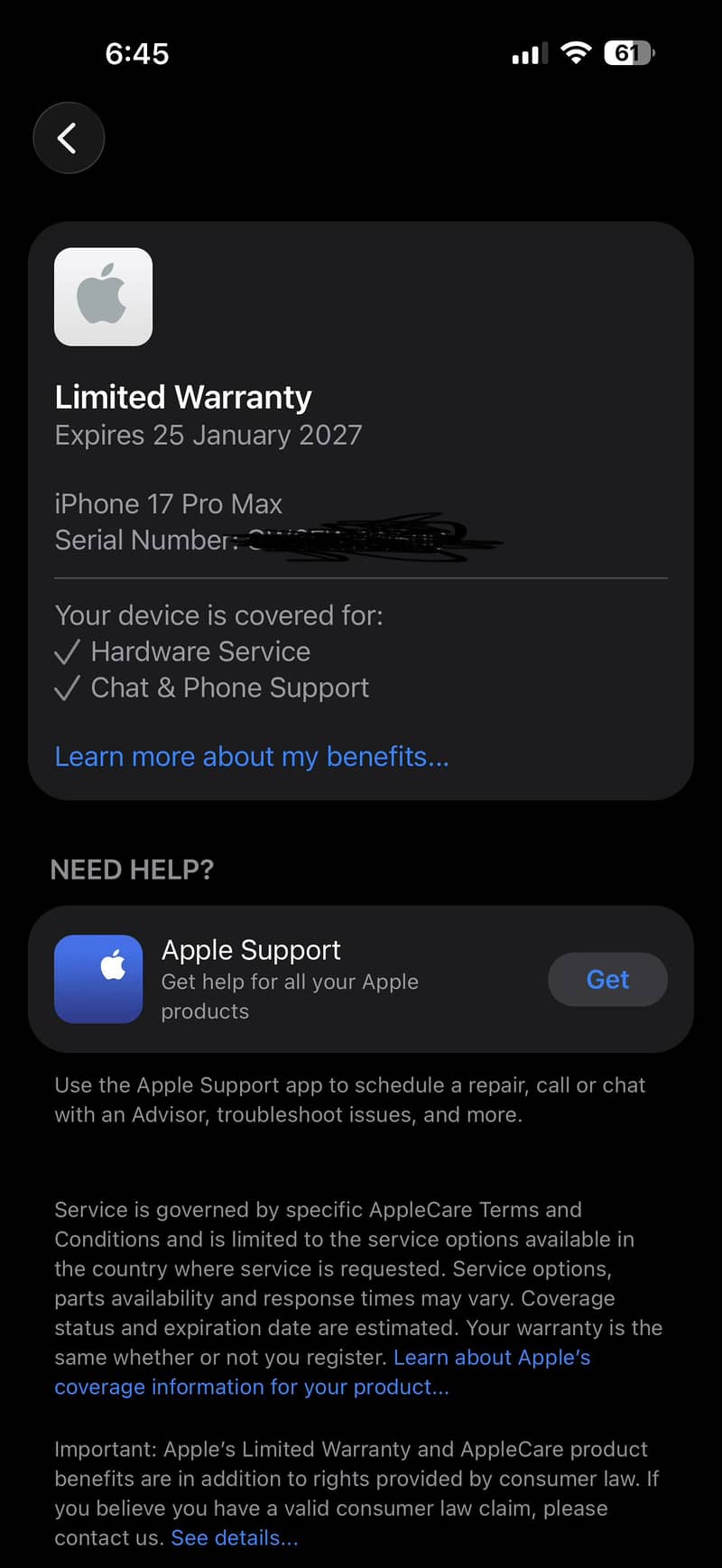
Task: Open the Learn about Apple's coverage information link
Action: [x=492, y=1357]
